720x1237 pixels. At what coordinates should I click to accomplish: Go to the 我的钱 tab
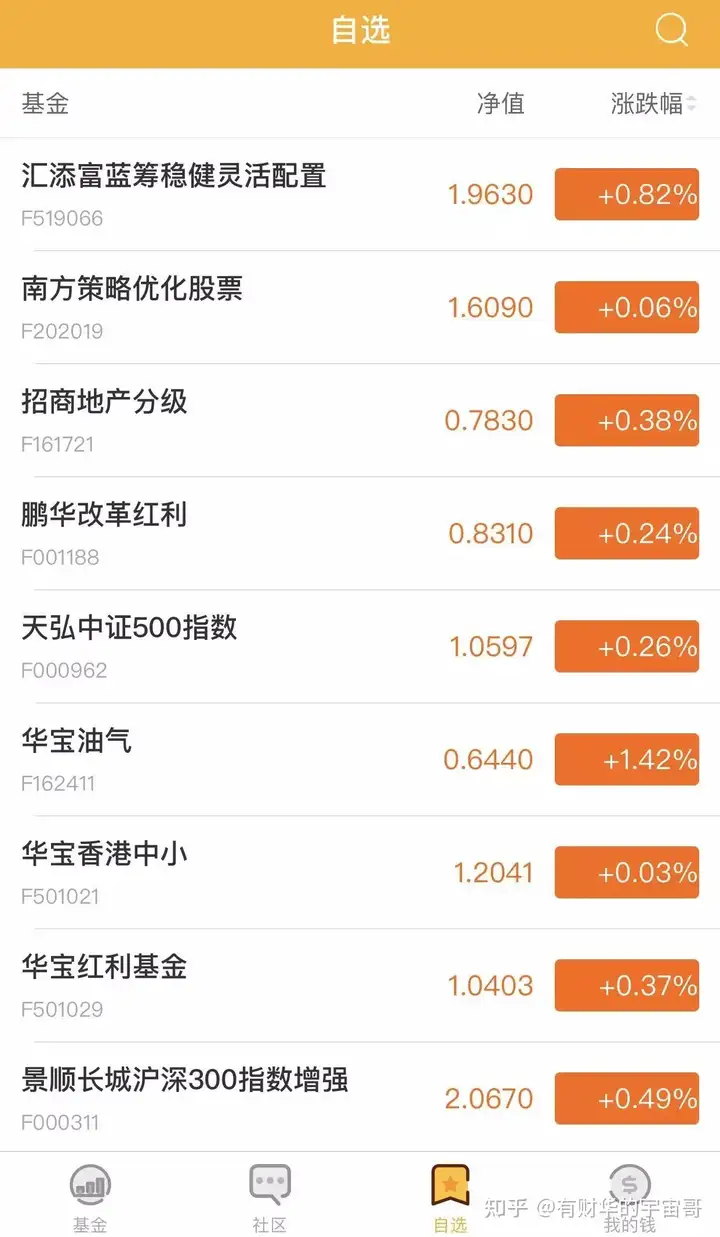point(630,1197)
